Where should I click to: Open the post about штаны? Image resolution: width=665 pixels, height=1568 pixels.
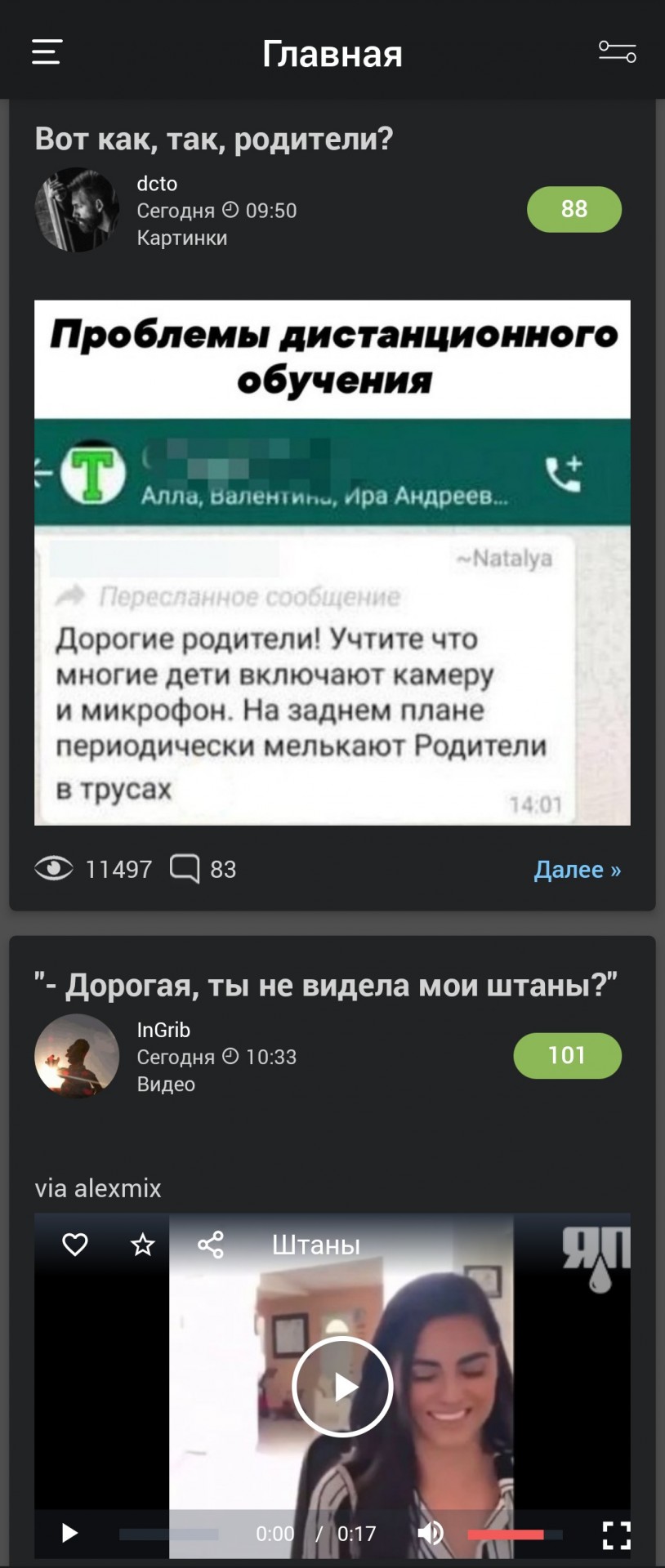(x=325, y=986)
